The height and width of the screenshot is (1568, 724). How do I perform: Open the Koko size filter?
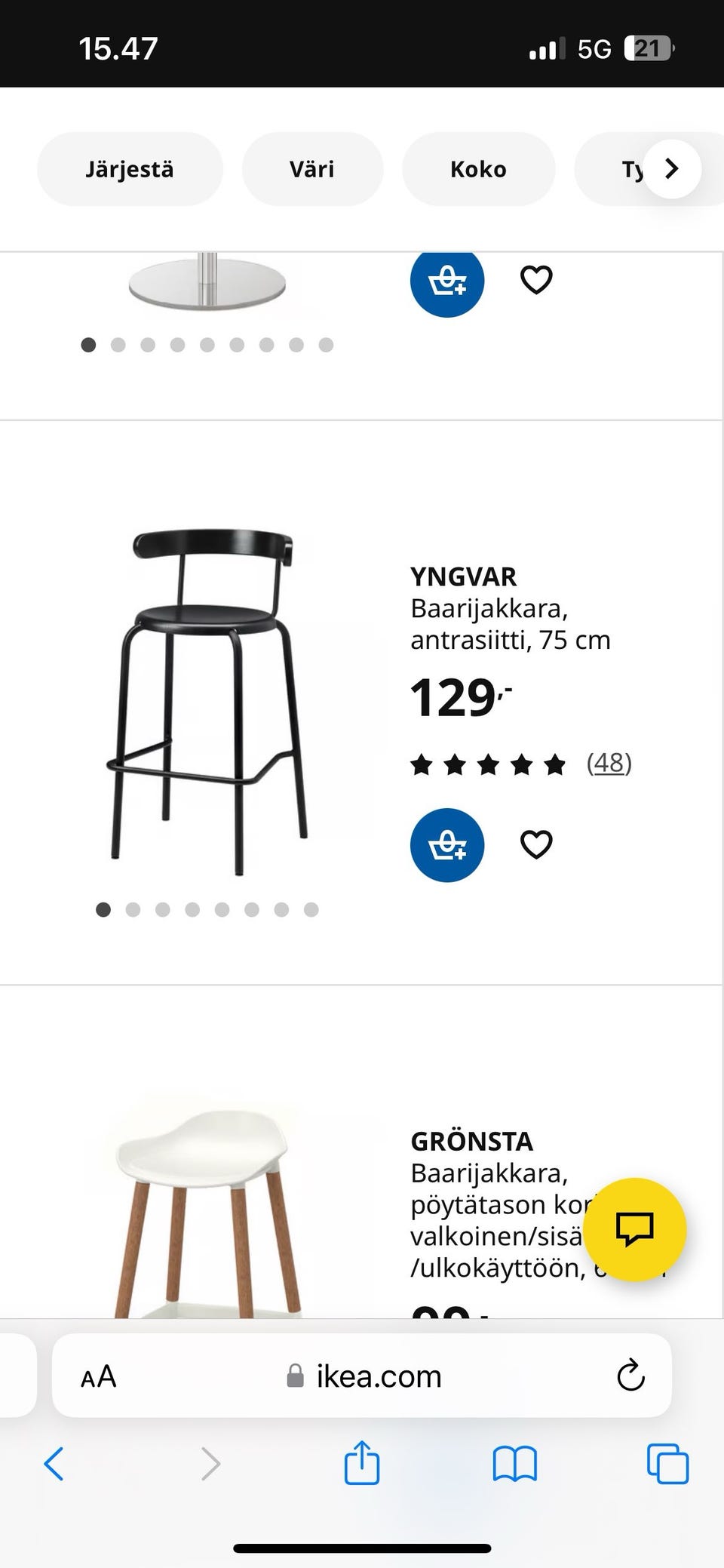pos(478,168)
